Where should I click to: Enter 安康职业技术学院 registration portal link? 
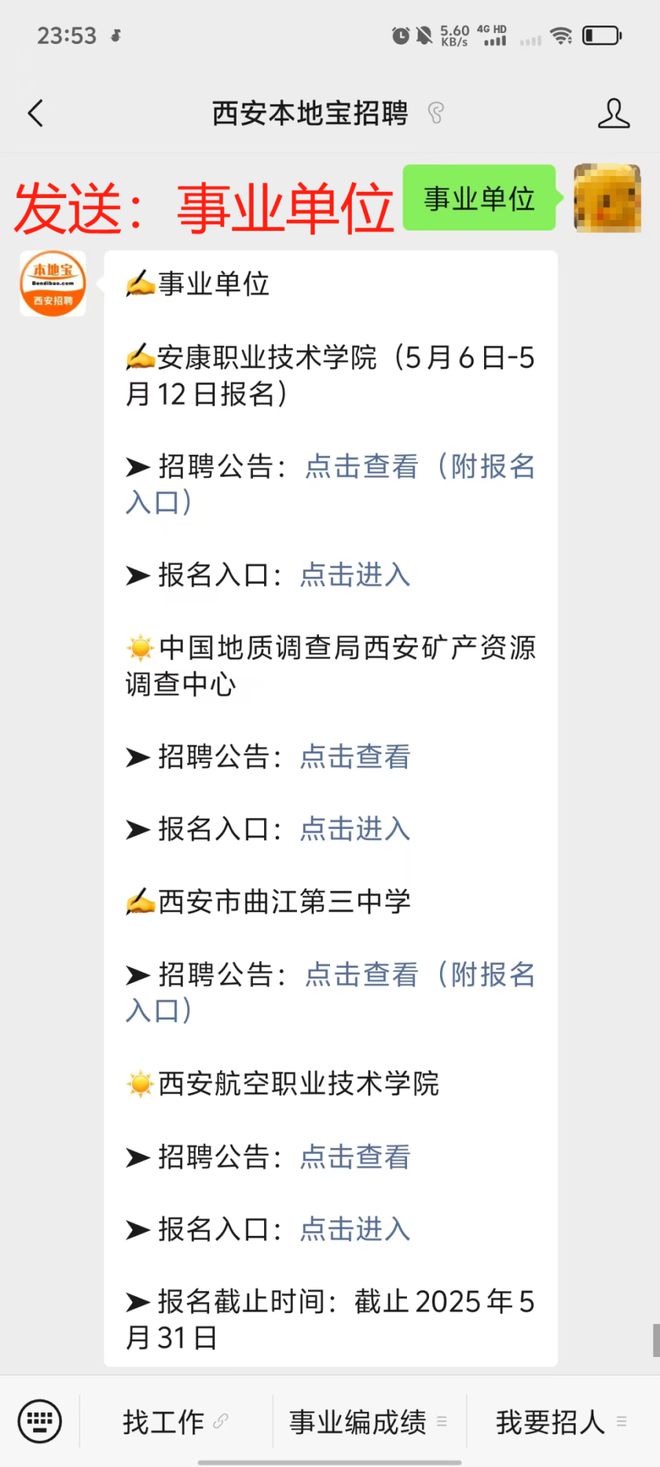[x=355, y=574]
